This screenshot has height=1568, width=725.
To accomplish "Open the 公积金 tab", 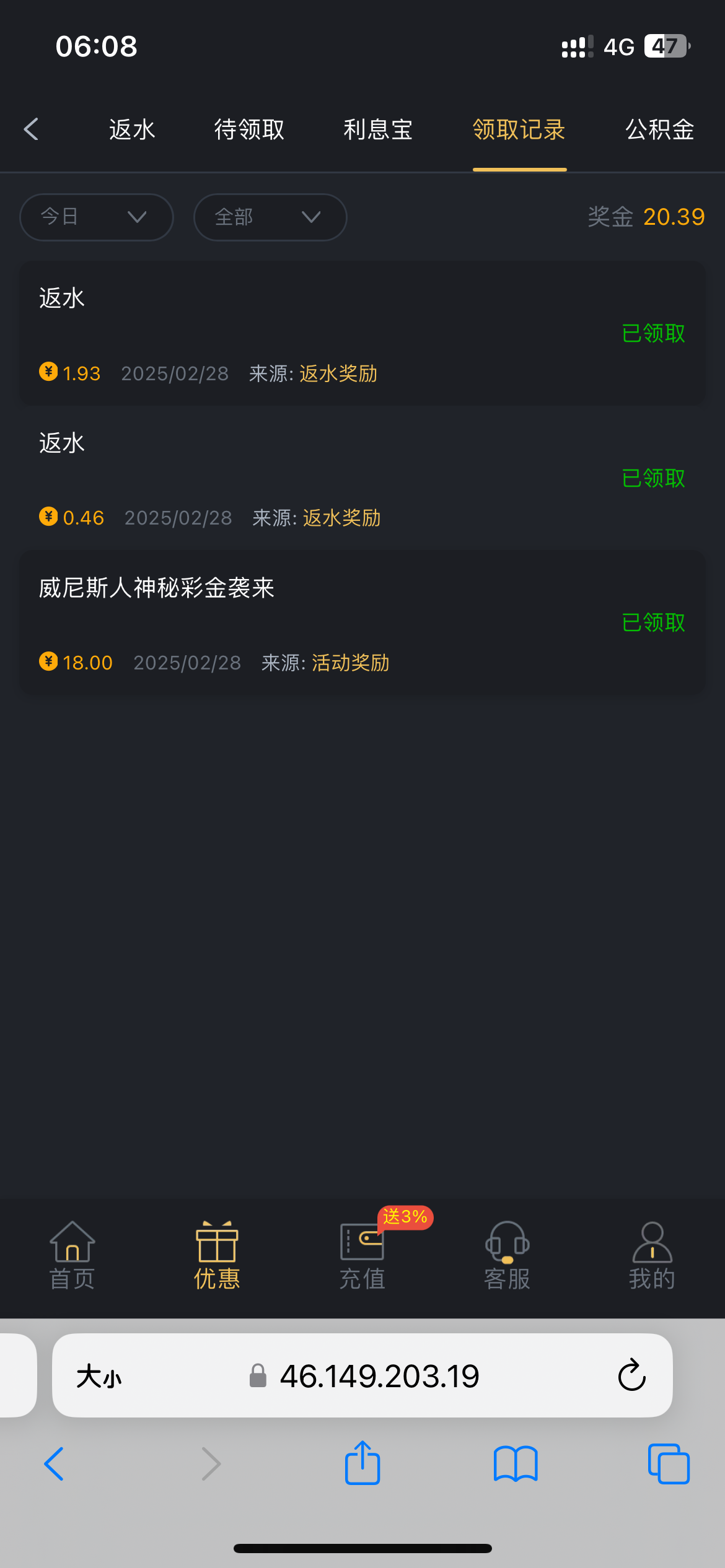I will pyautogui.click(x=660, y=129).
